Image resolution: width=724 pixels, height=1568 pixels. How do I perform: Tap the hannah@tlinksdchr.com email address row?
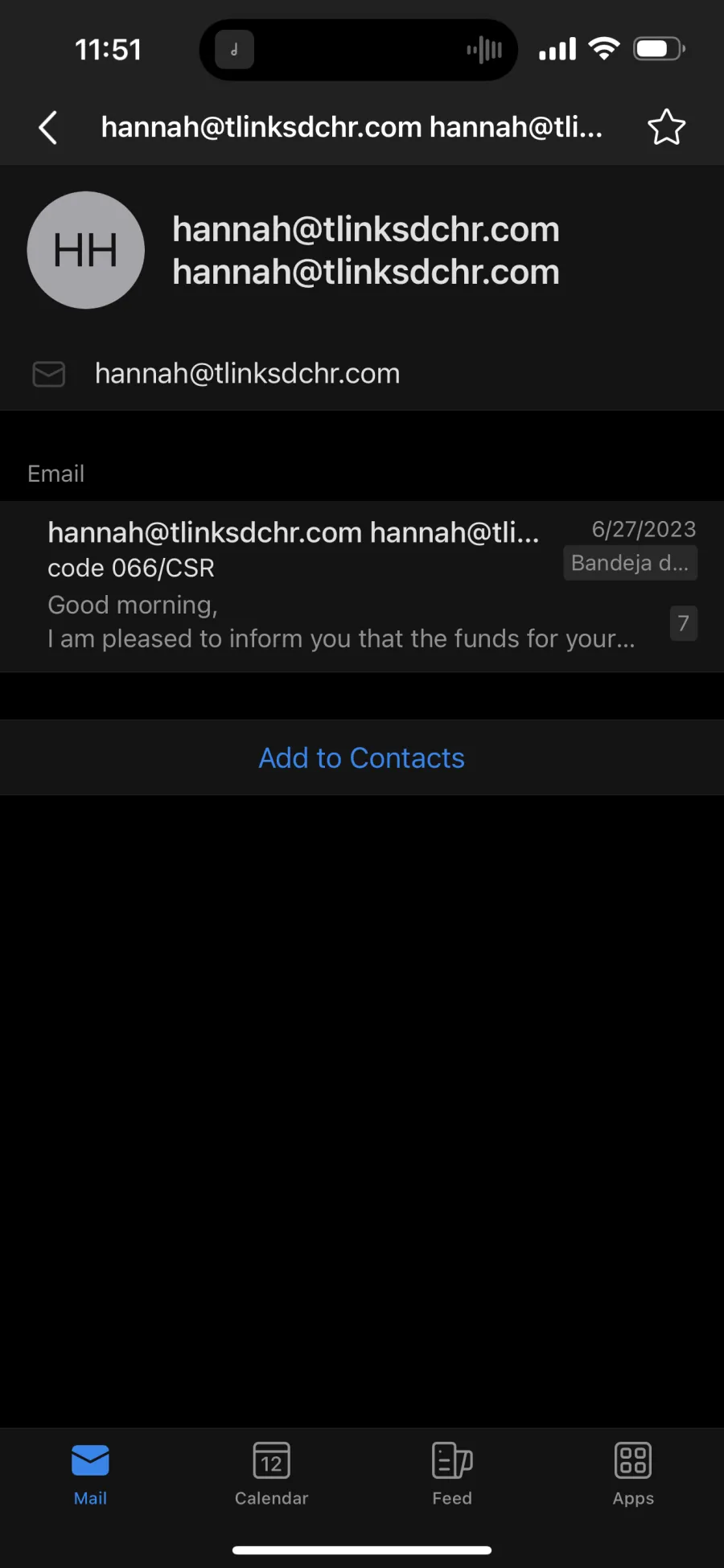point(362,374)
